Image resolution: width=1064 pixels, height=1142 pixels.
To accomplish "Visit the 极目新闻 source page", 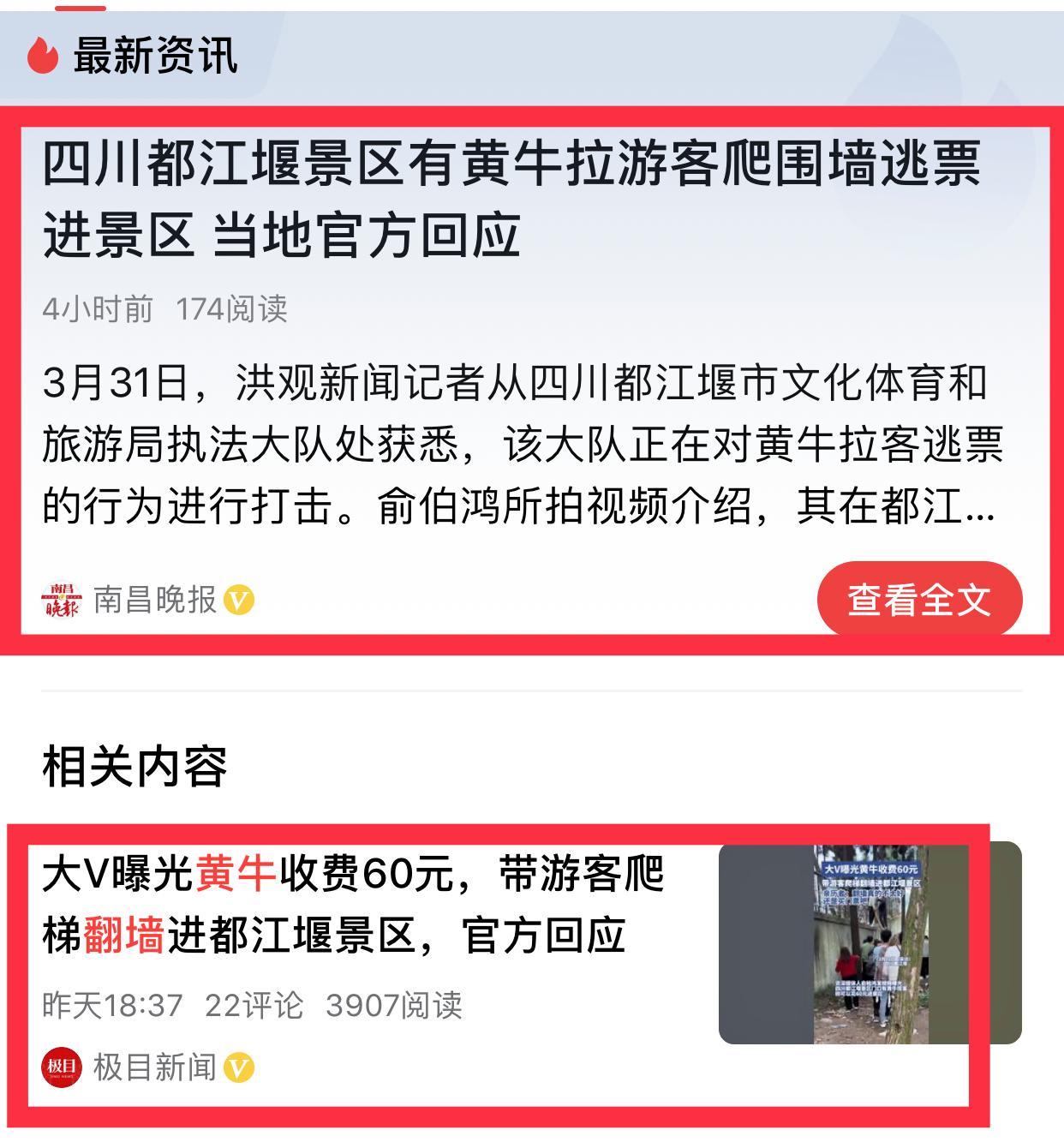I will tap(154, 1067).
